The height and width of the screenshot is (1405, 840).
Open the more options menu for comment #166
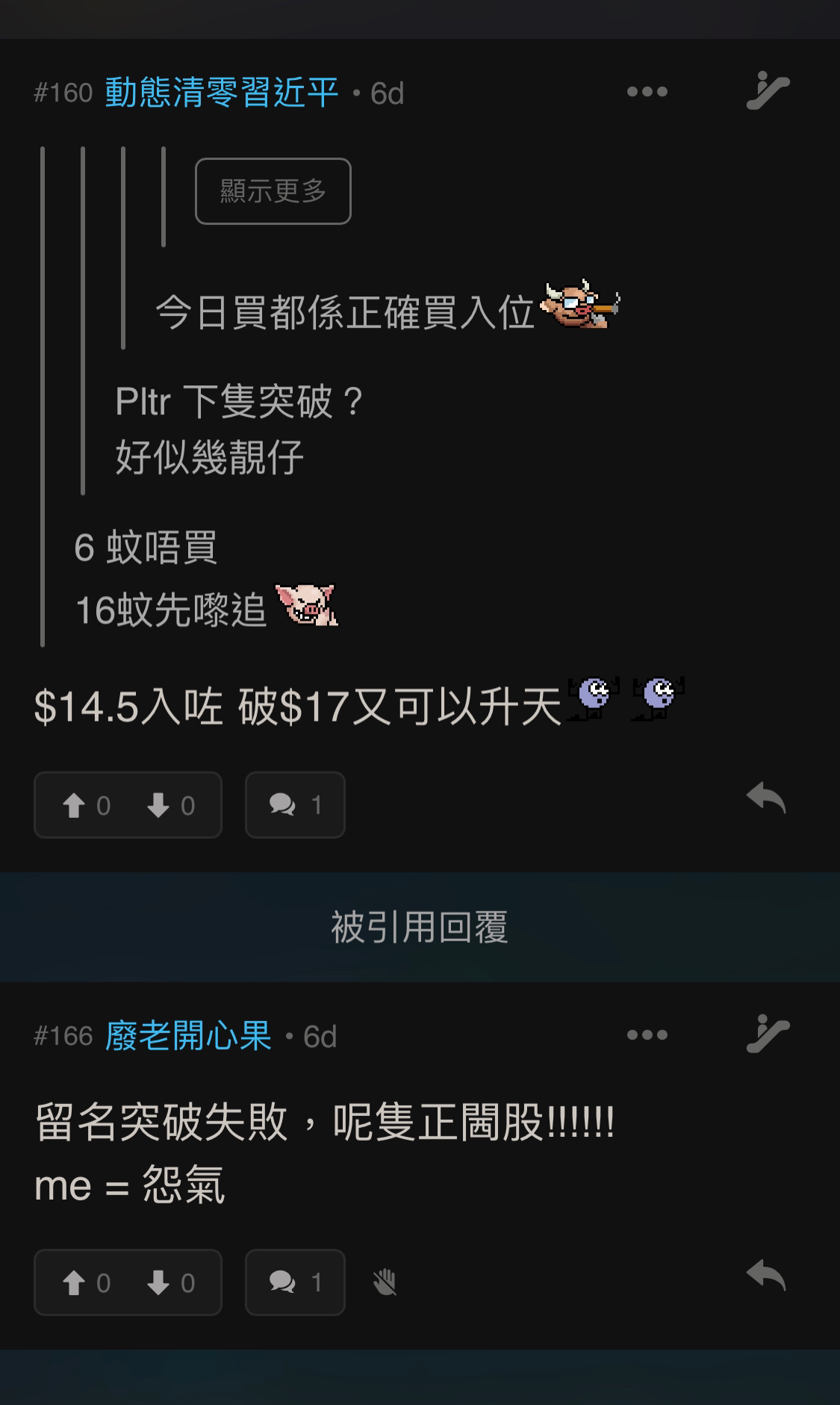[647, 1034]
